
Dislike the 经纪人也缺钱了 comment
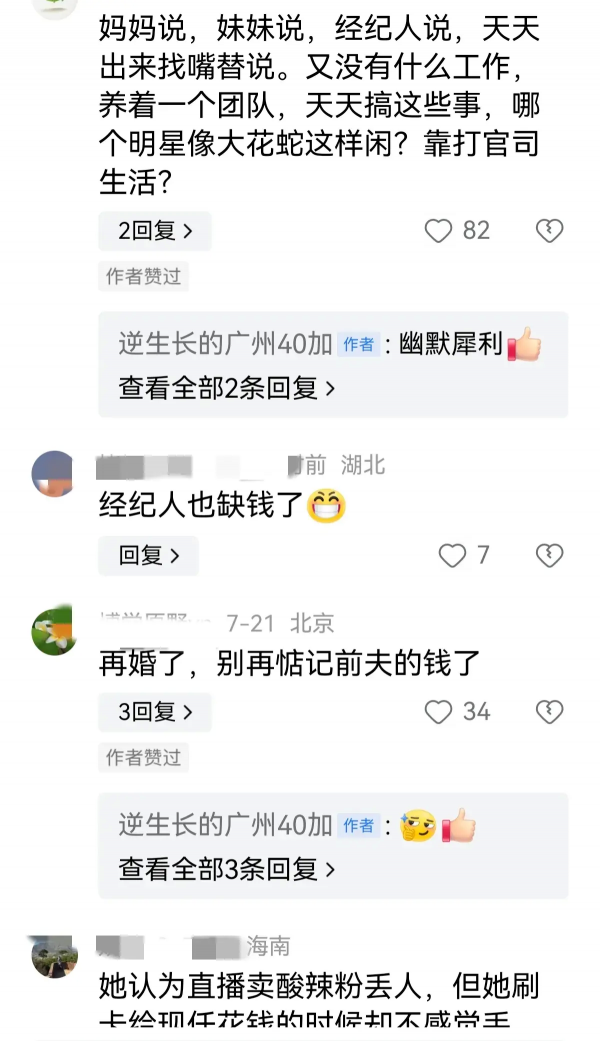pyautogui.click(x=549, y=555)
